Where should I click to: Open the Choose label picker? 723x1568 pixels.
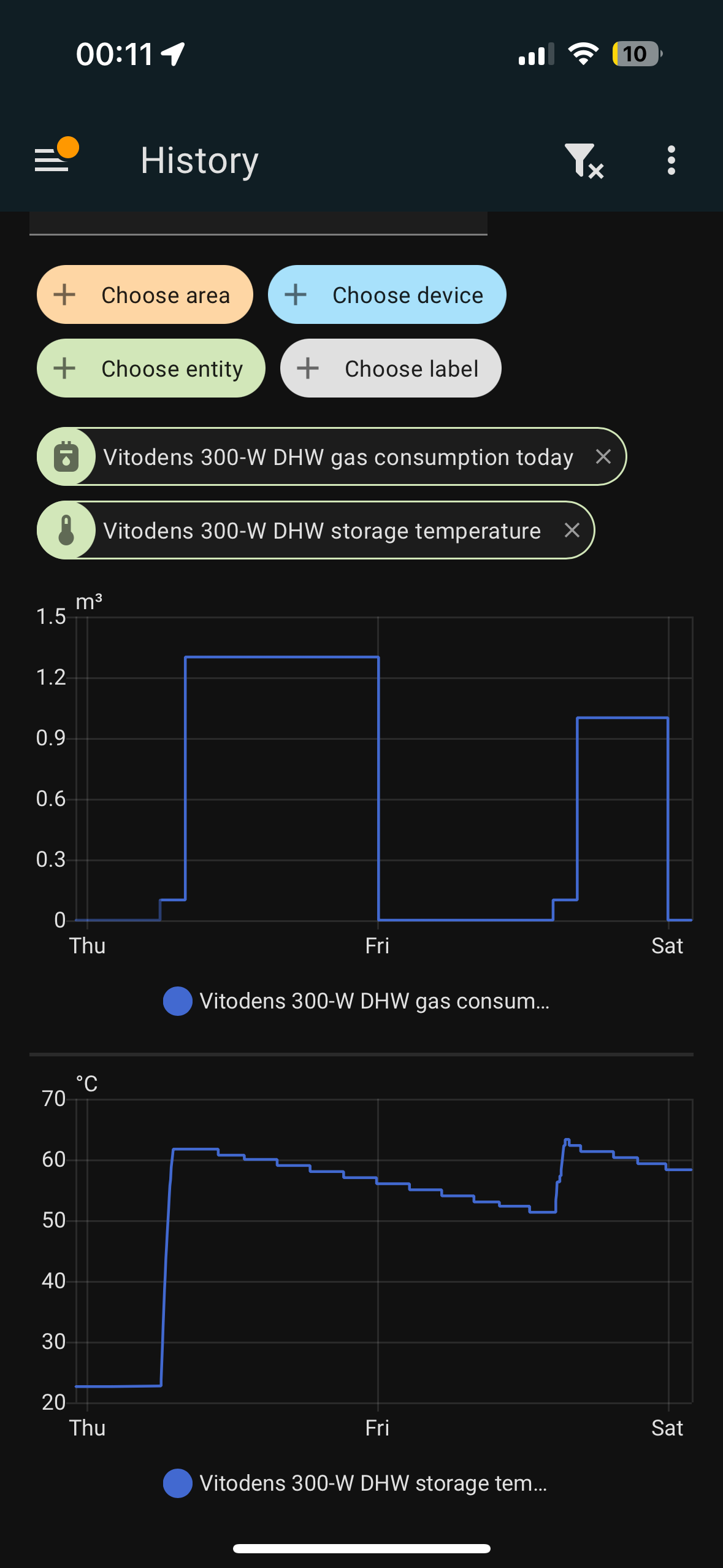(390, 369)
